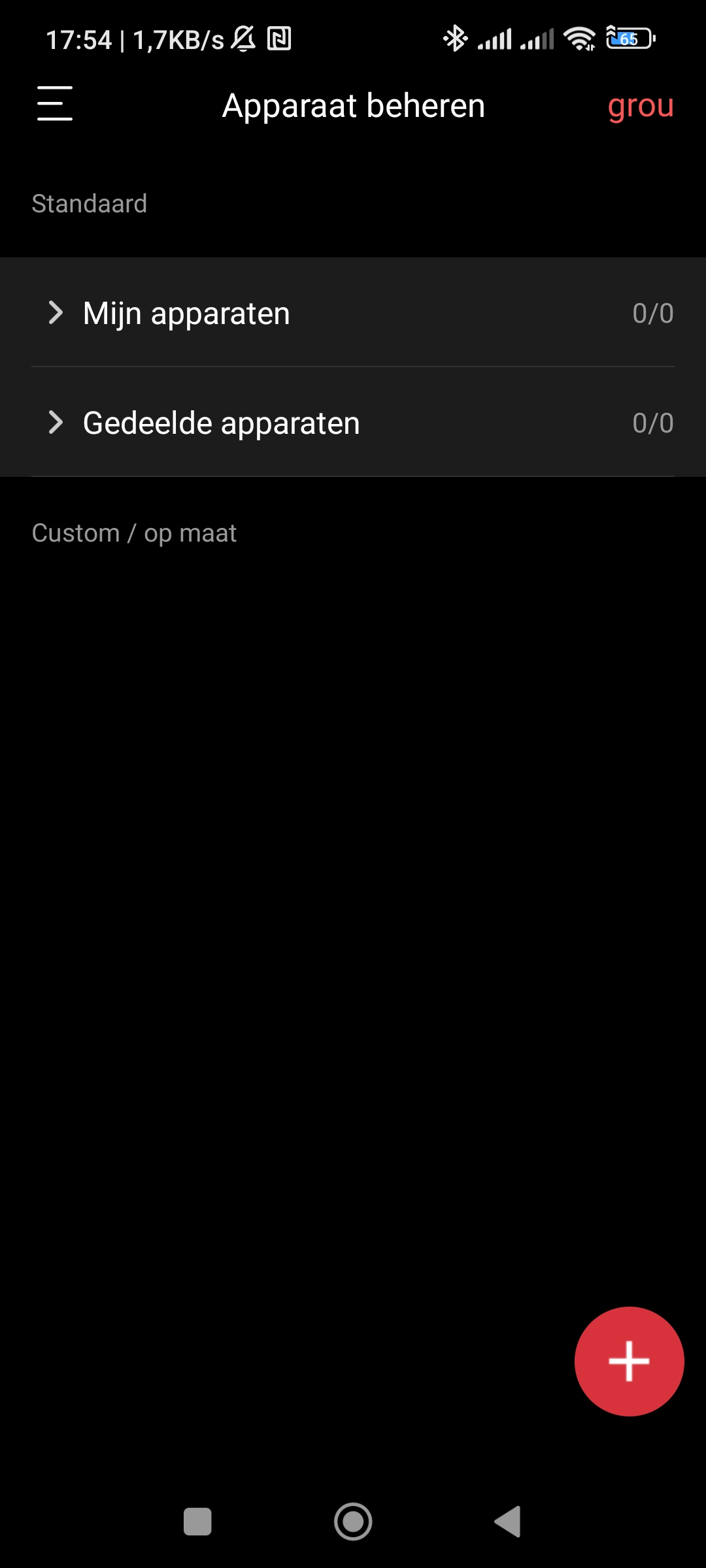Add a new device with plus button
Viewport: 706px width, 1568px height.
pyautogui.click(x=629, y=1361)
